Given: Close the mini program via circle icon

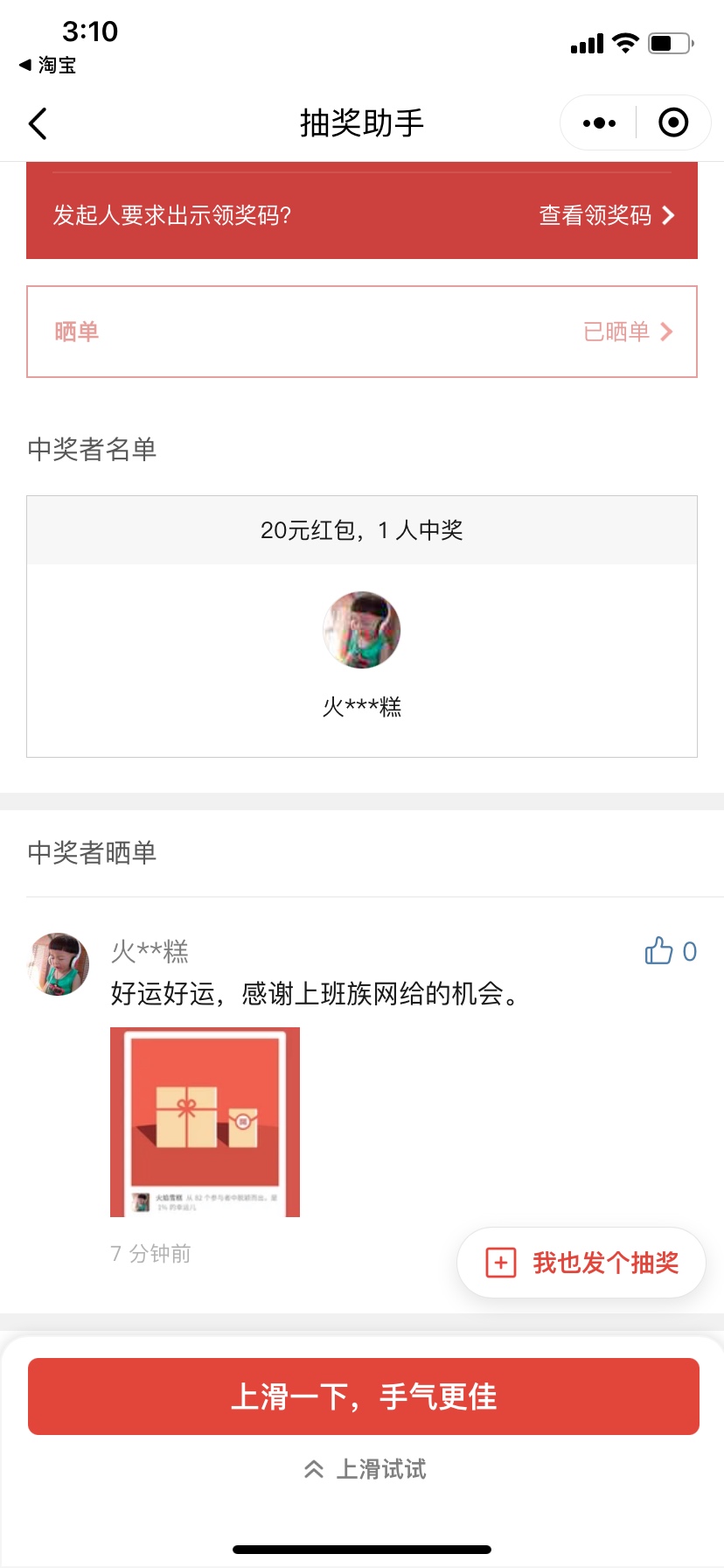Looking at the screenshot, I should click(672, 123).
